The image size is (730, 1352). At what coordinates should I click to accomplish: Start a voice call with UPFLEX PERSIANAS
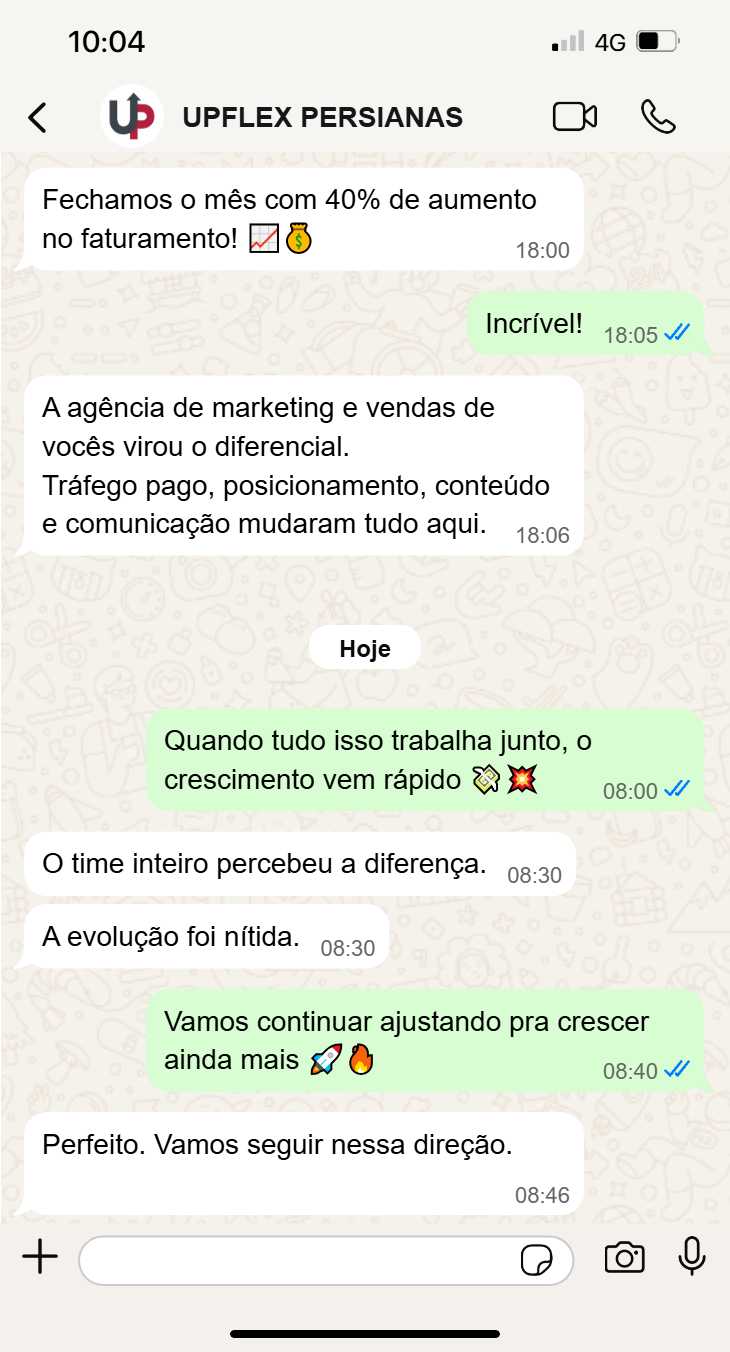(658, 117)
